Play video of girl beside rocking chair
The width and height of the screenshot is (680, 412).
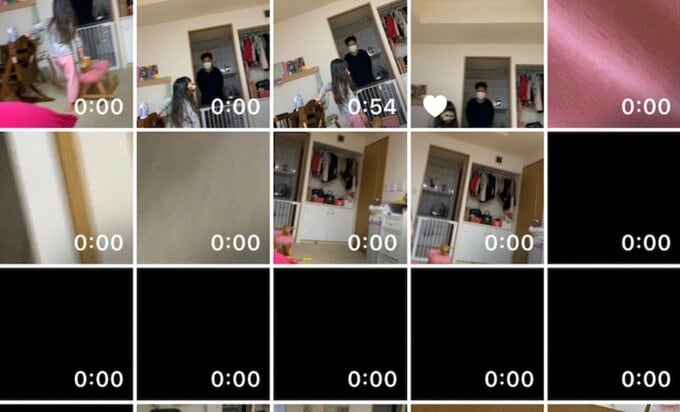coord(65,62)
